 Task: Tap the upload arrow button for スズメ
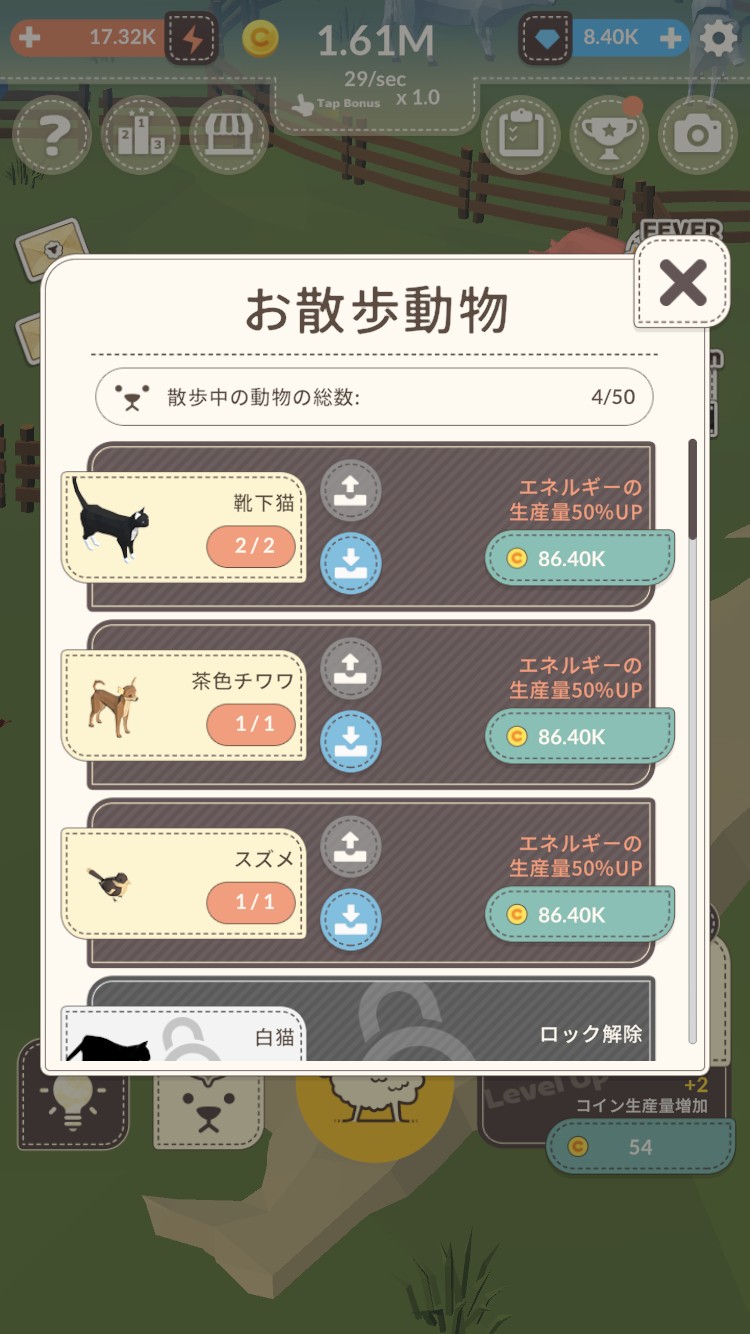(x=351, y=847)
